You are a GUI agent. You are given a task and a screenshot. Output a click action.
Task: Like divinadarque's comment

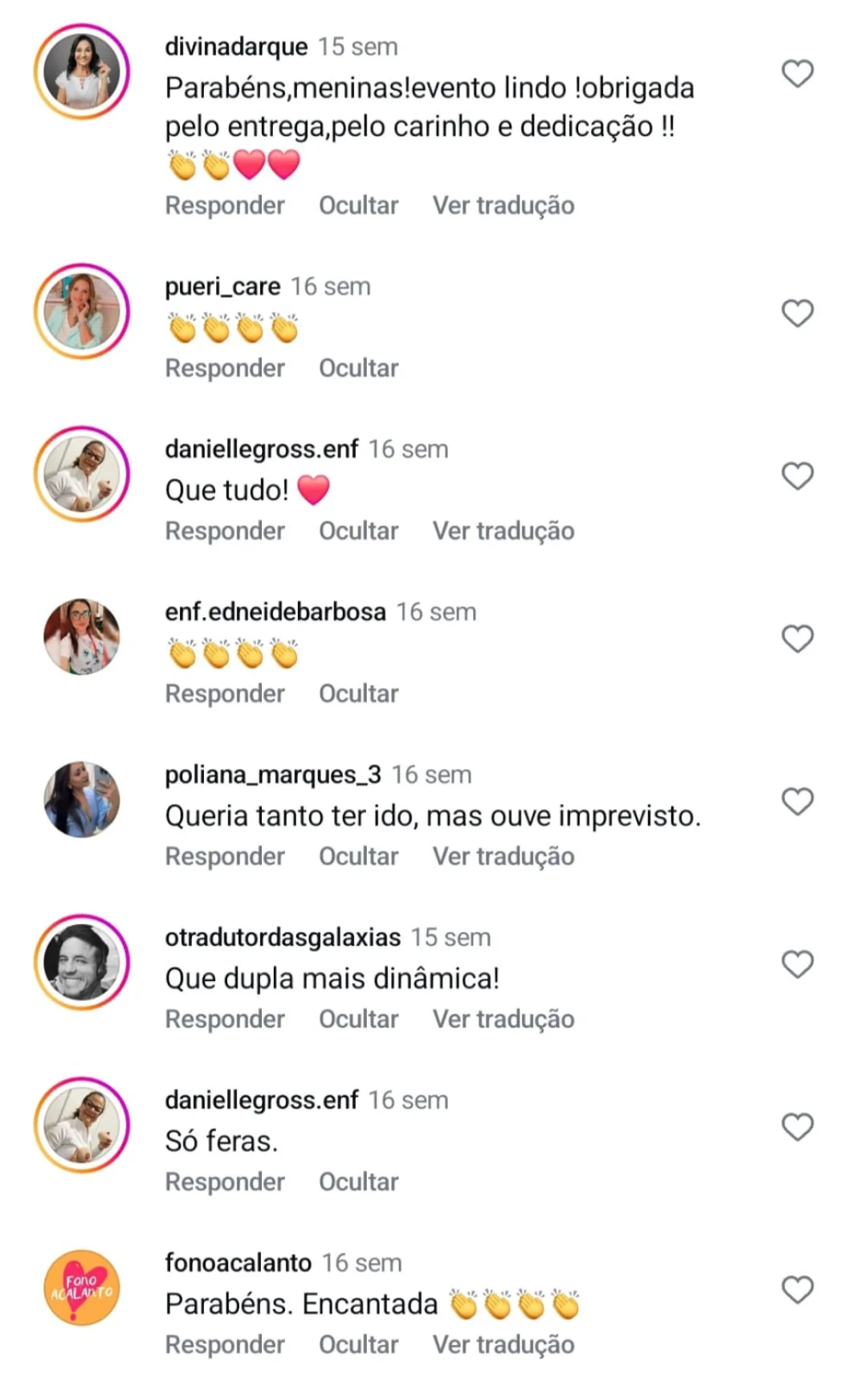pos(797,73)
